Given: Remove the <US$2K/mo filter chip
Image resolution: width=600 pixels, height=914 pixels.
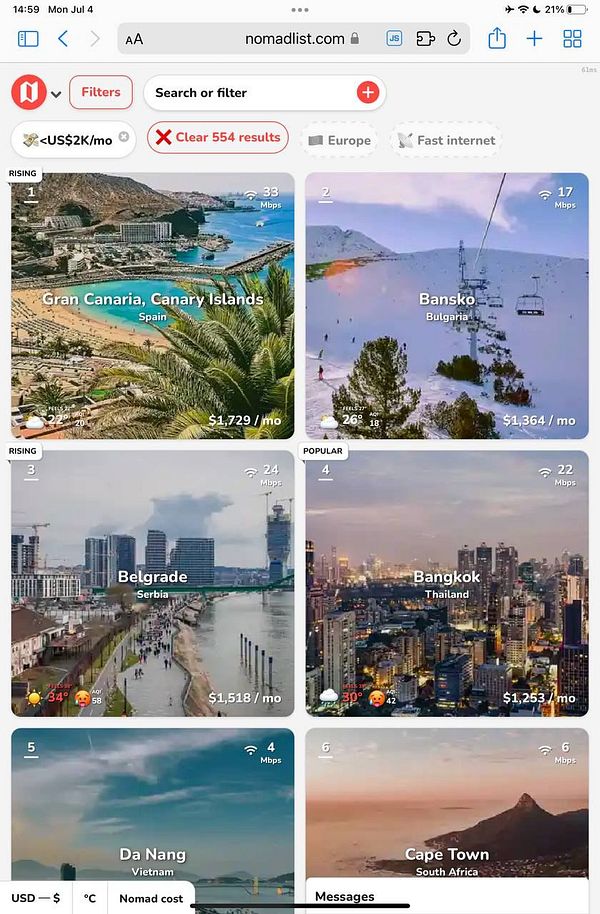Looking at the screenshot, I should point(124,137).
